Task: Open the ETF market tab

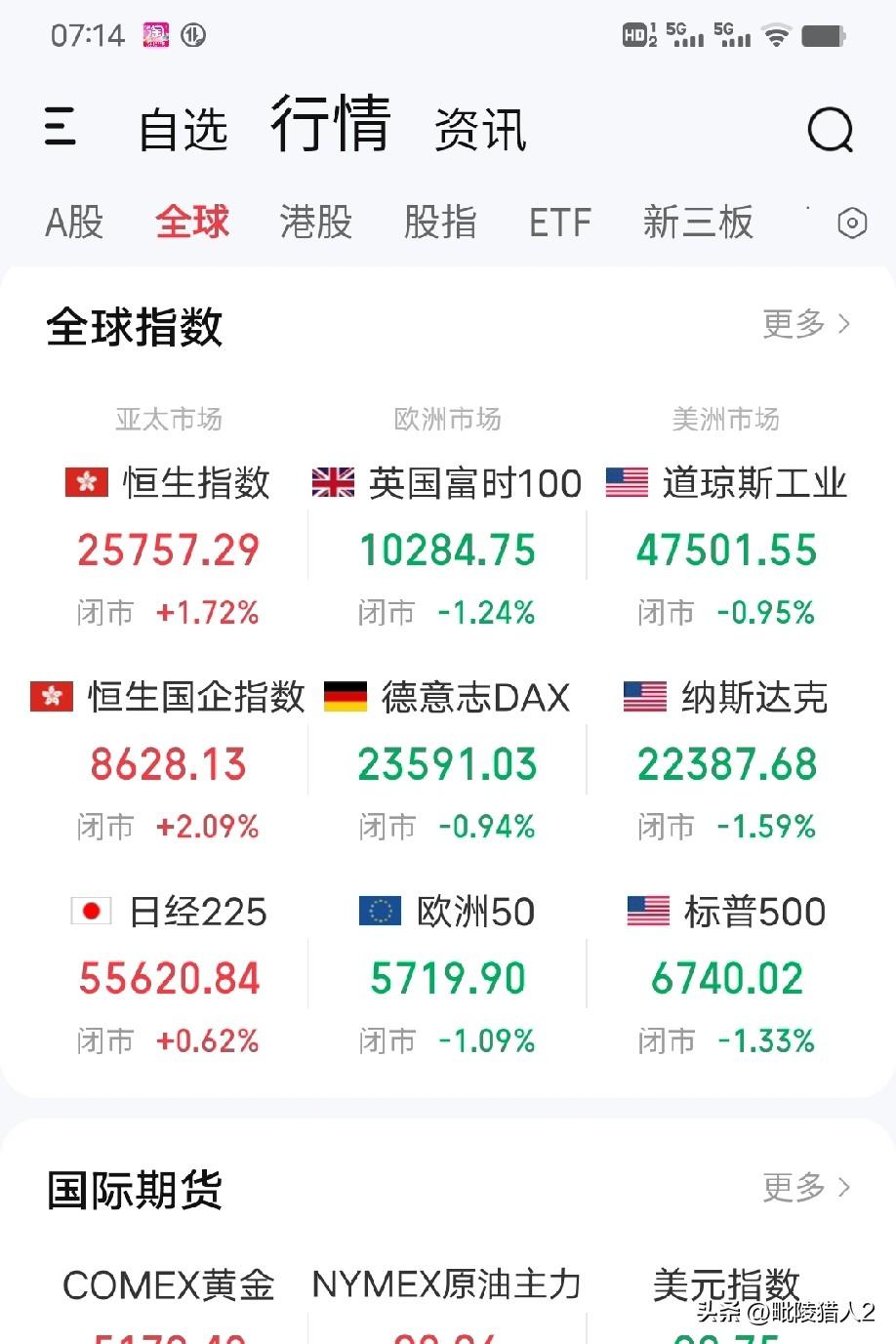Action: tap(560, 223)
